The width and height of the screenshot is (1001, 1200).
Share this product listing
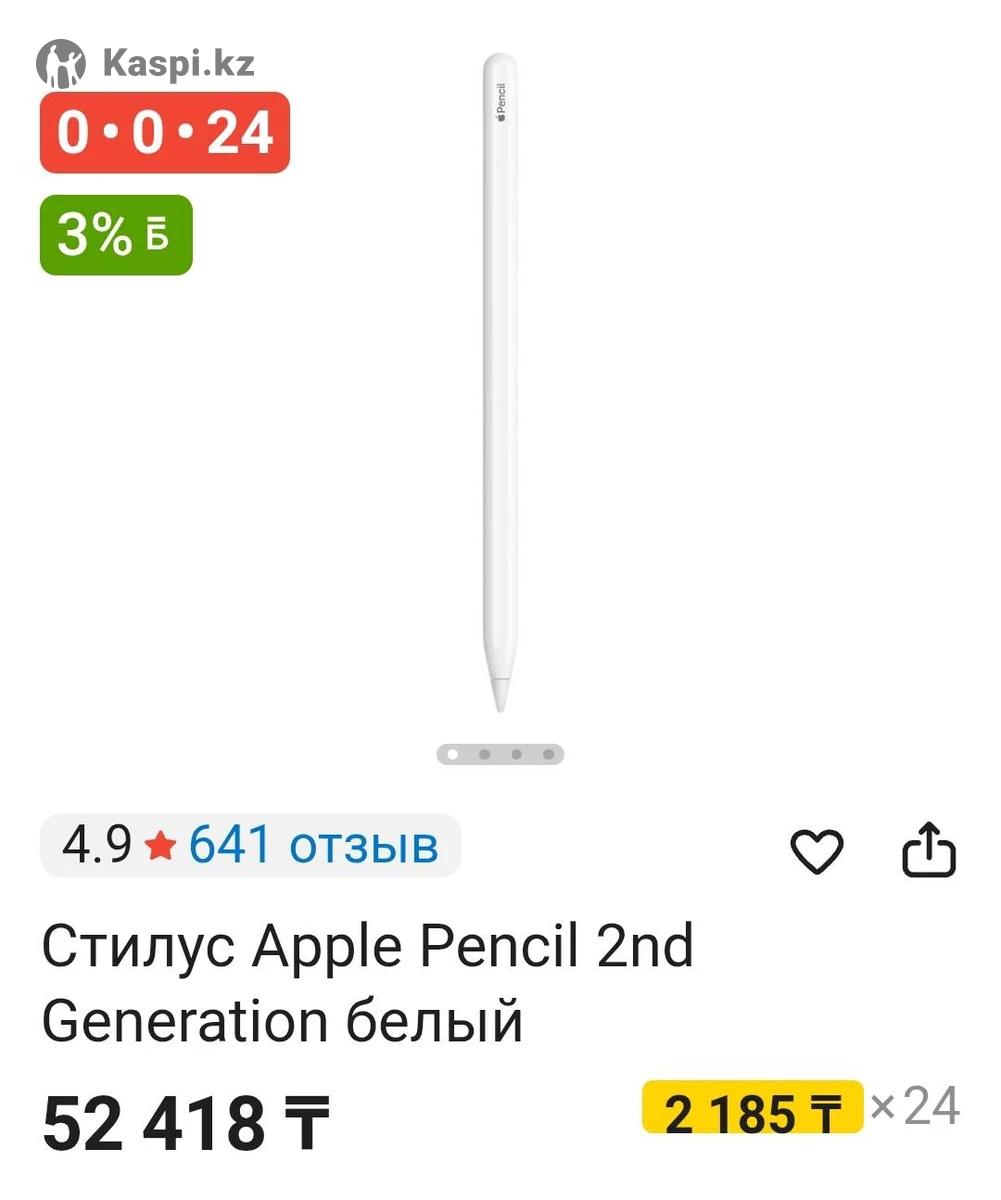point(929,850)
